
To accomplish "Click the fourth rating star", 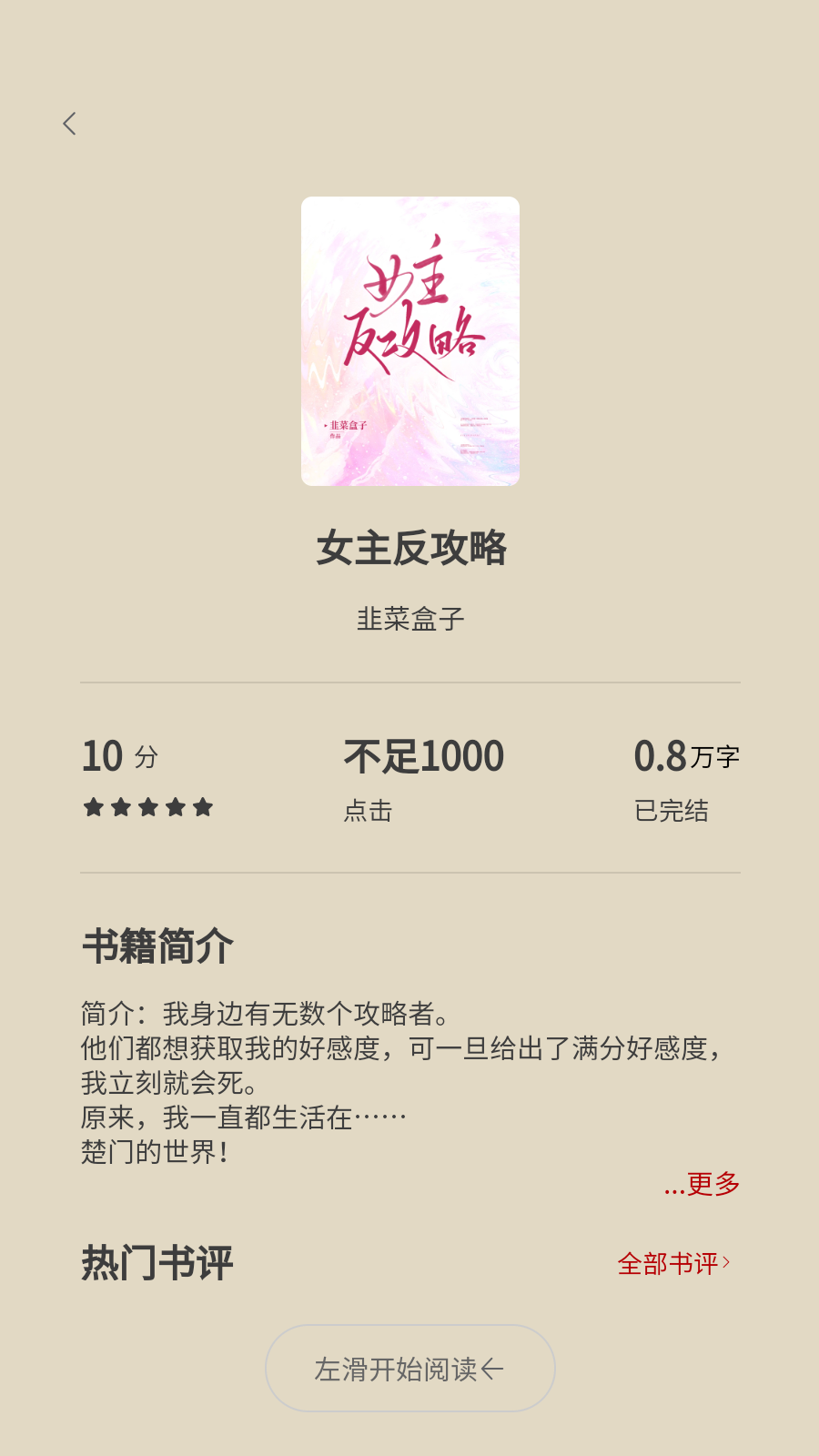I will click(177, 806).
